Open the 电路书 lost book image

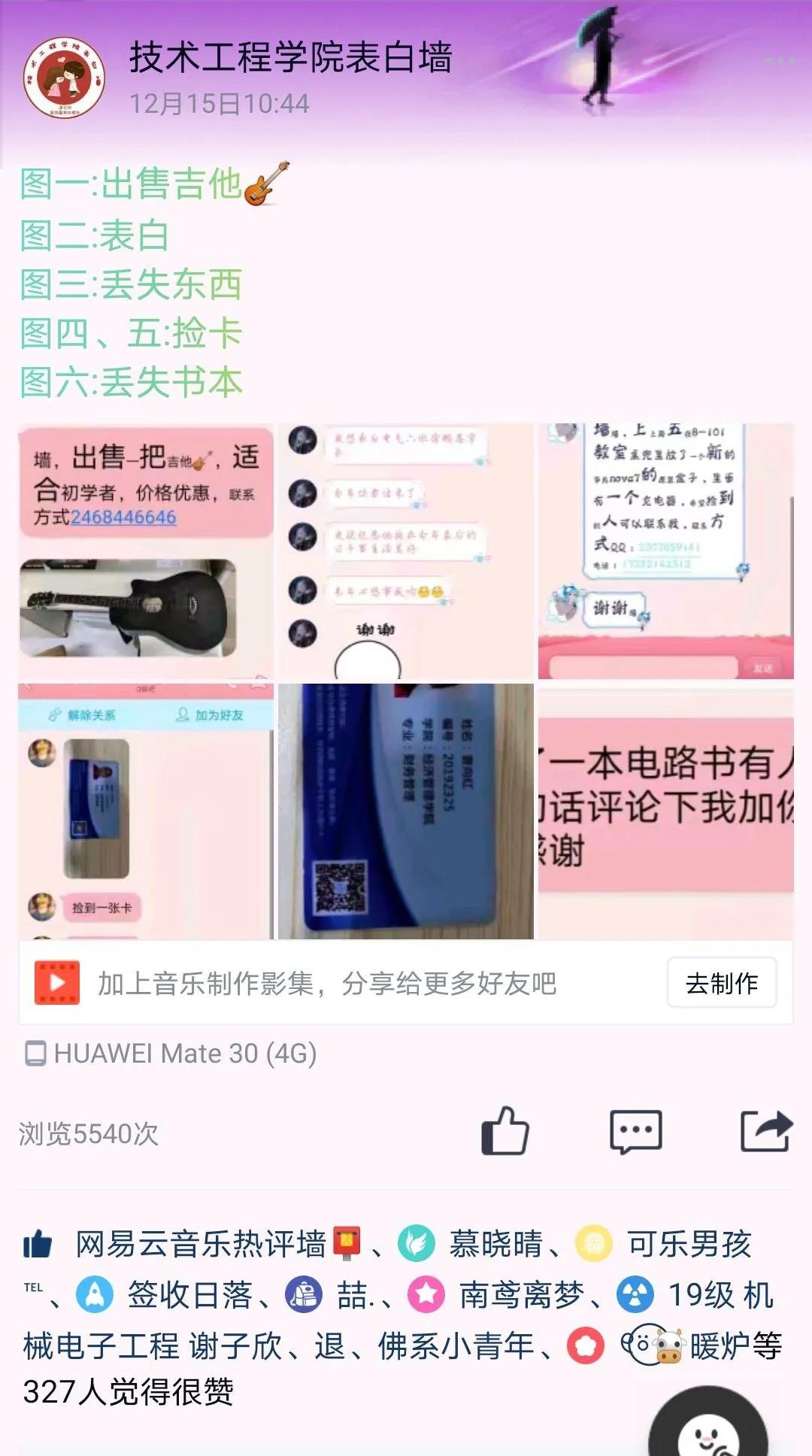tap(665, 811)
